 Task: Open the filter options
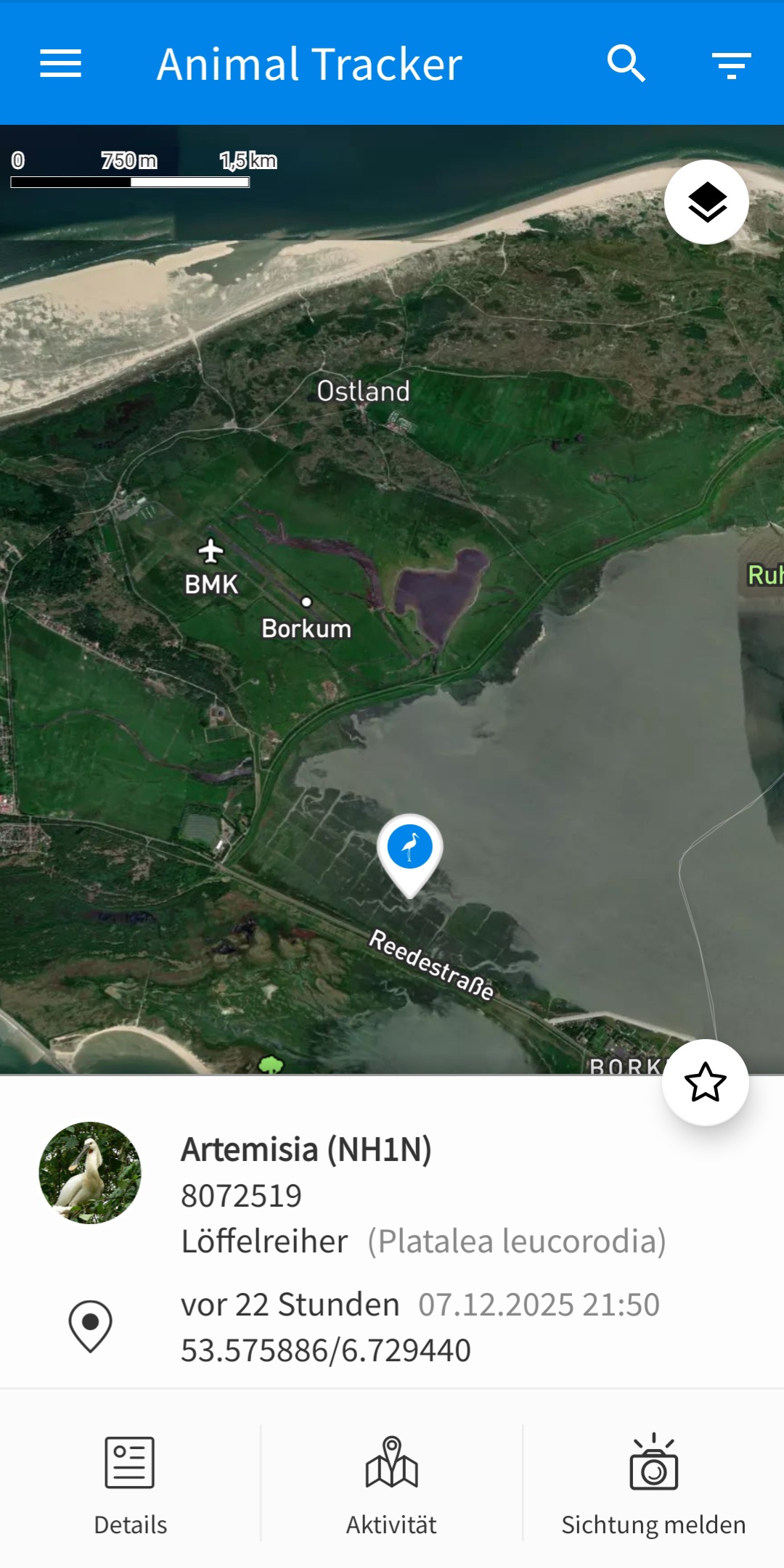(x=731, y=65)
